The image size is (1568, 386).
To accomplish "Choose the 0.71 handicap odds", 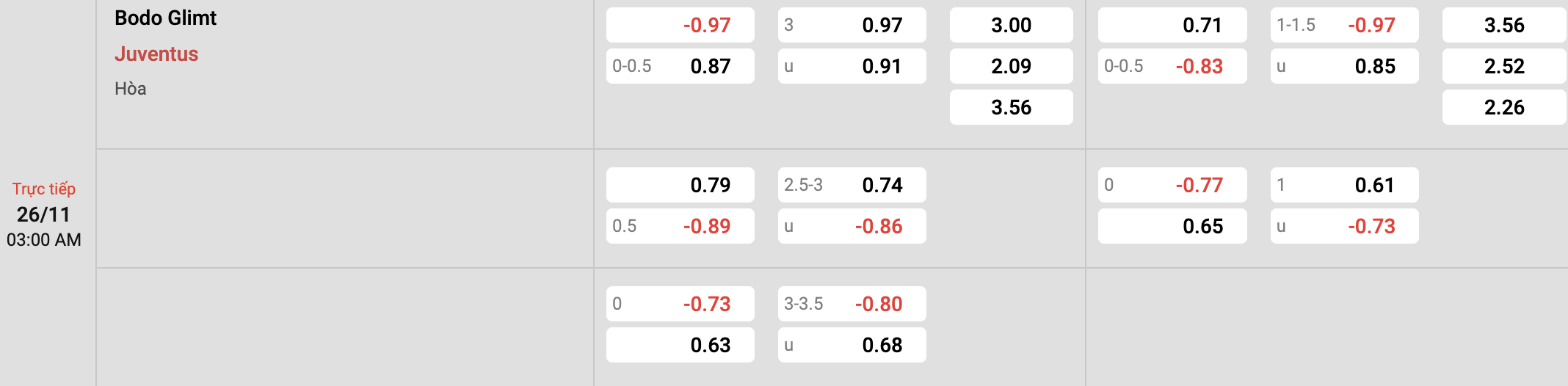I will click(1172, 25).
